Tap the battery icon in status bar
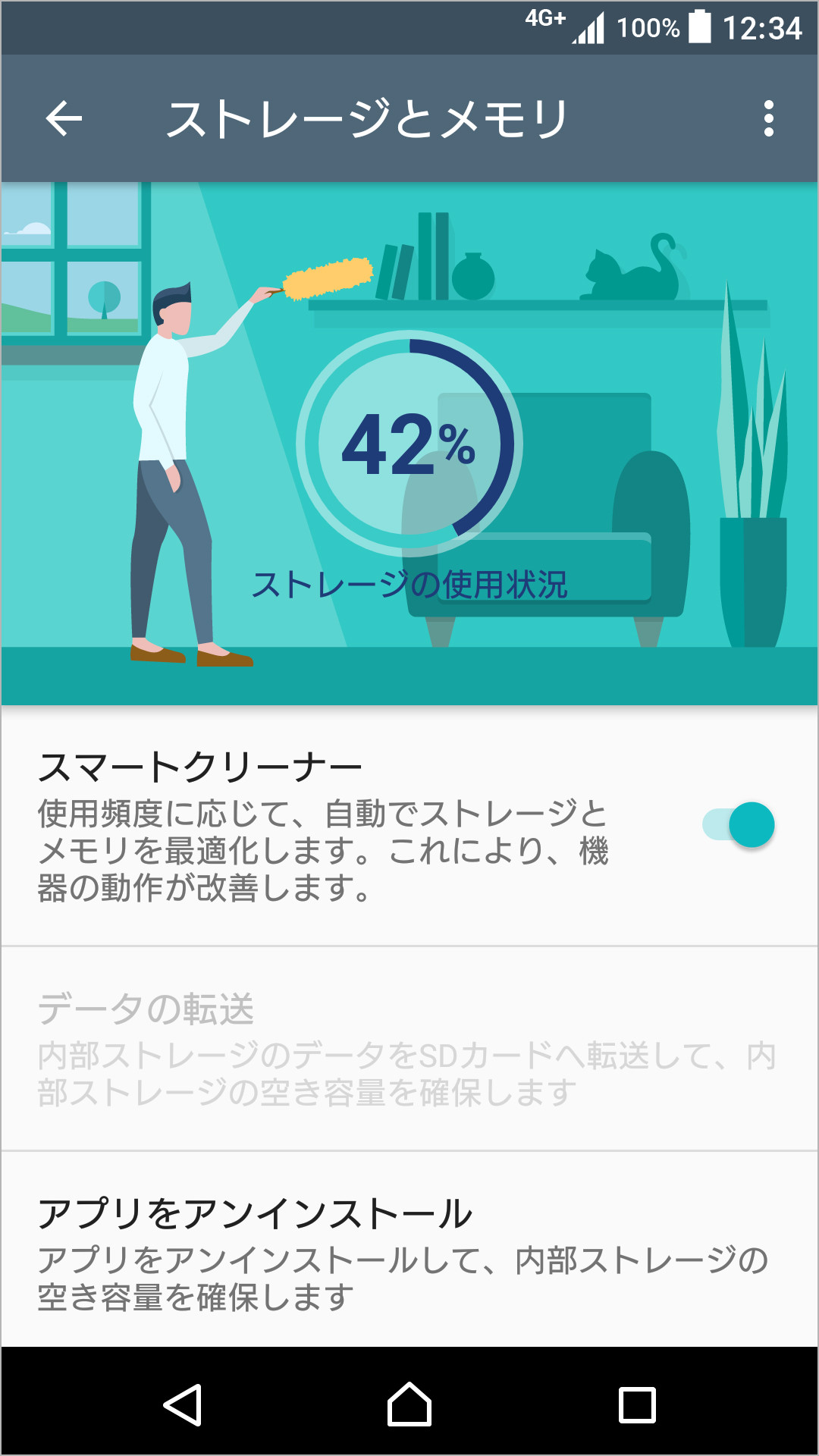 point(698,24)
